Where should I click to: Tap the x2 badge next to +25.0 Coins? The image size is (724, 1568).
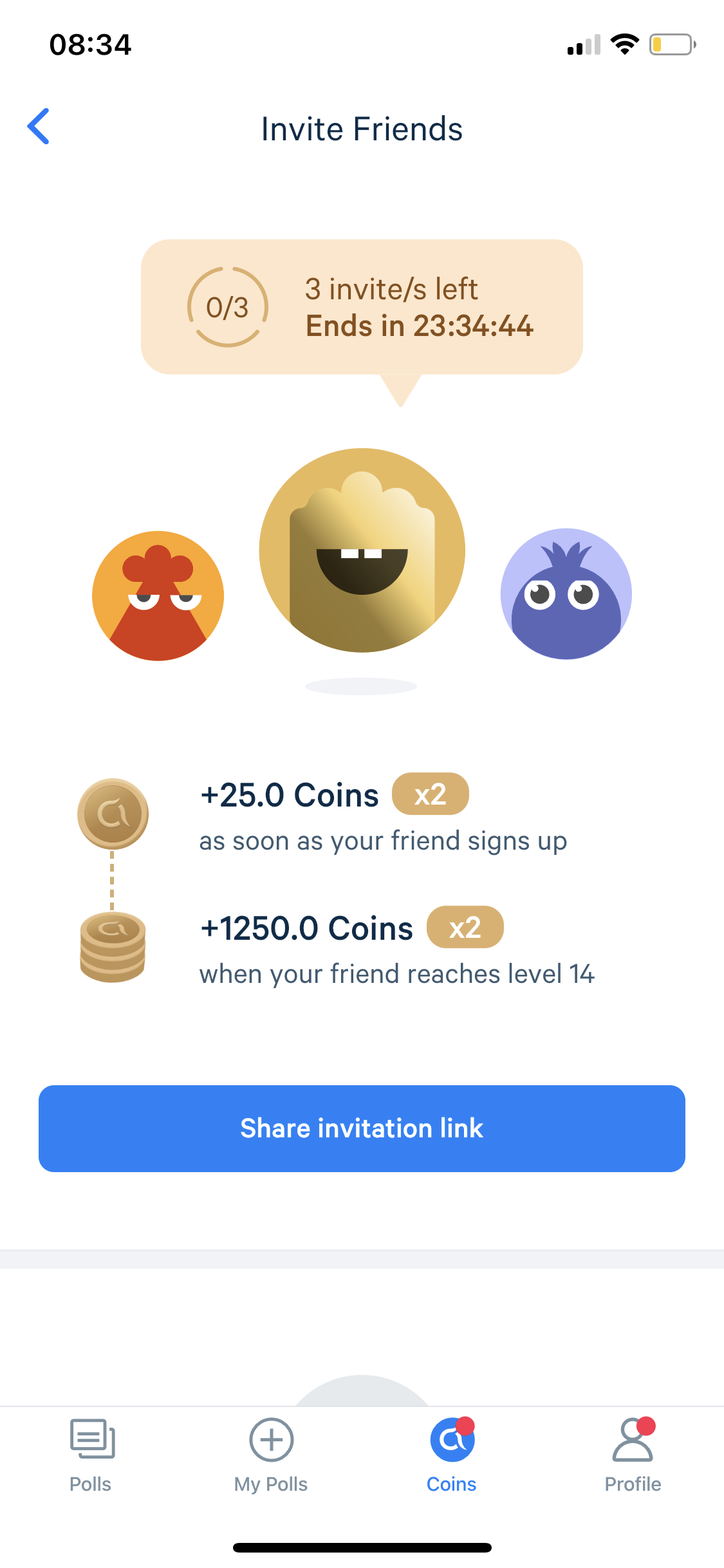click(430, 794)
